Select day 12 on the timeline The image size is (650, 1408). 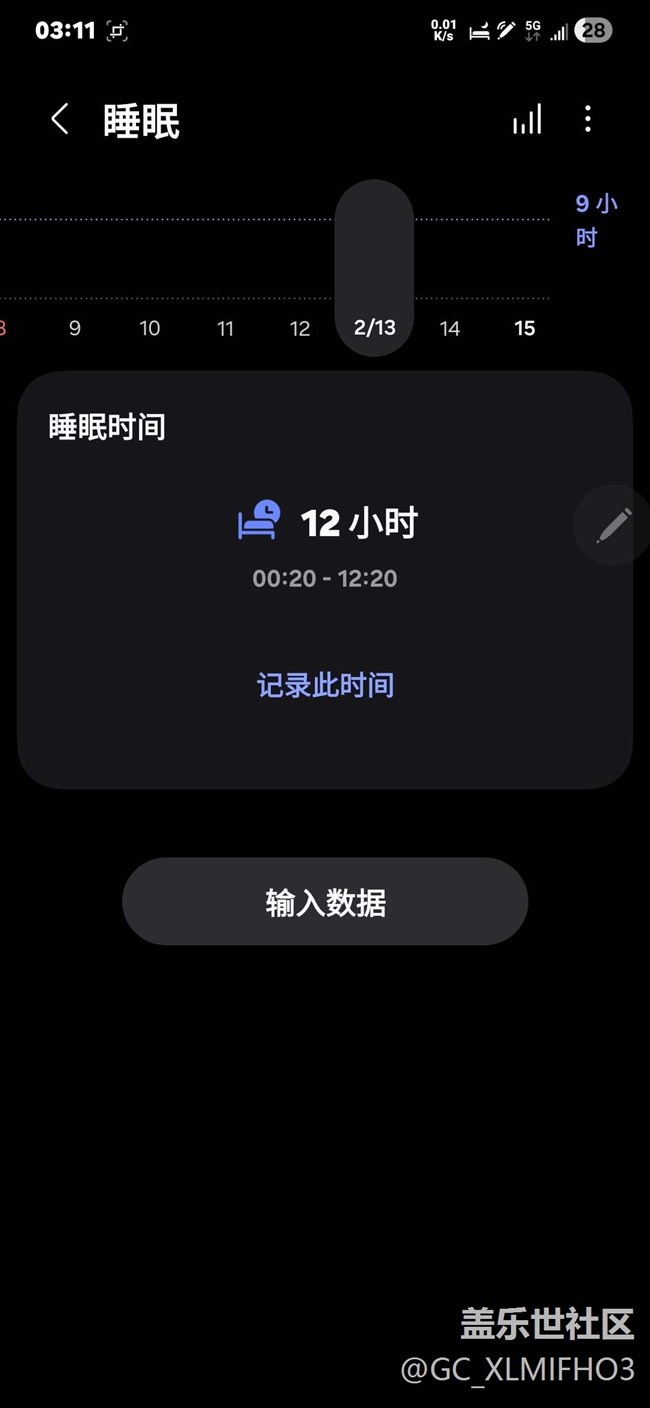click(x=300, y=328)
